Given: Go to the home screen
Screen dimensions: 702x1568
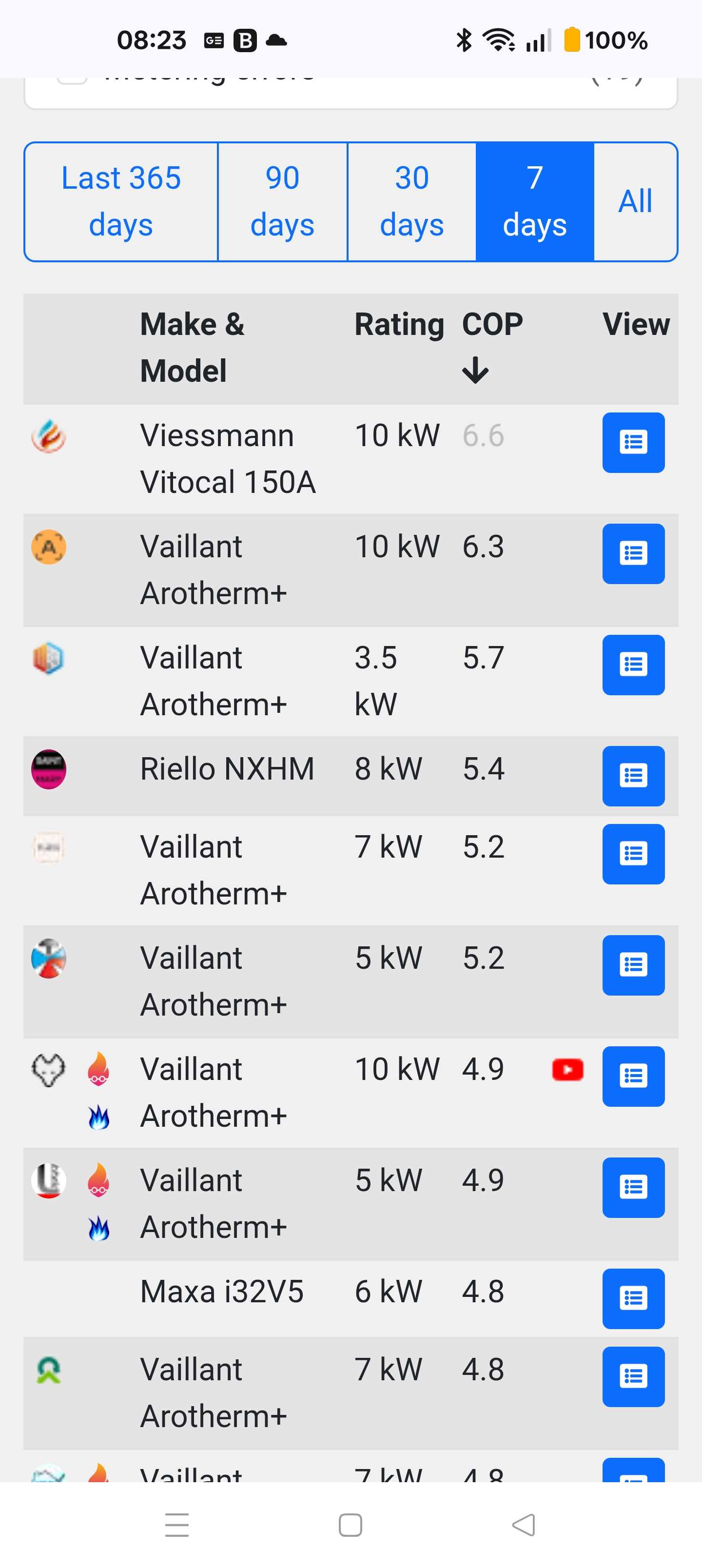Looking at the screenshot, I should coord(350,1525).
